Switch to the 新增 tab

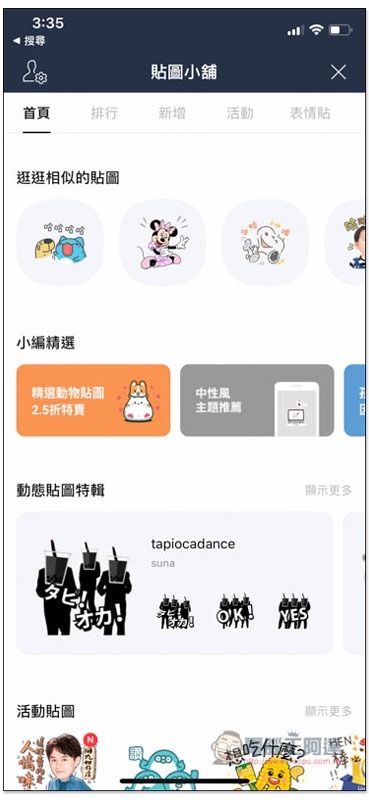(172, 113)
